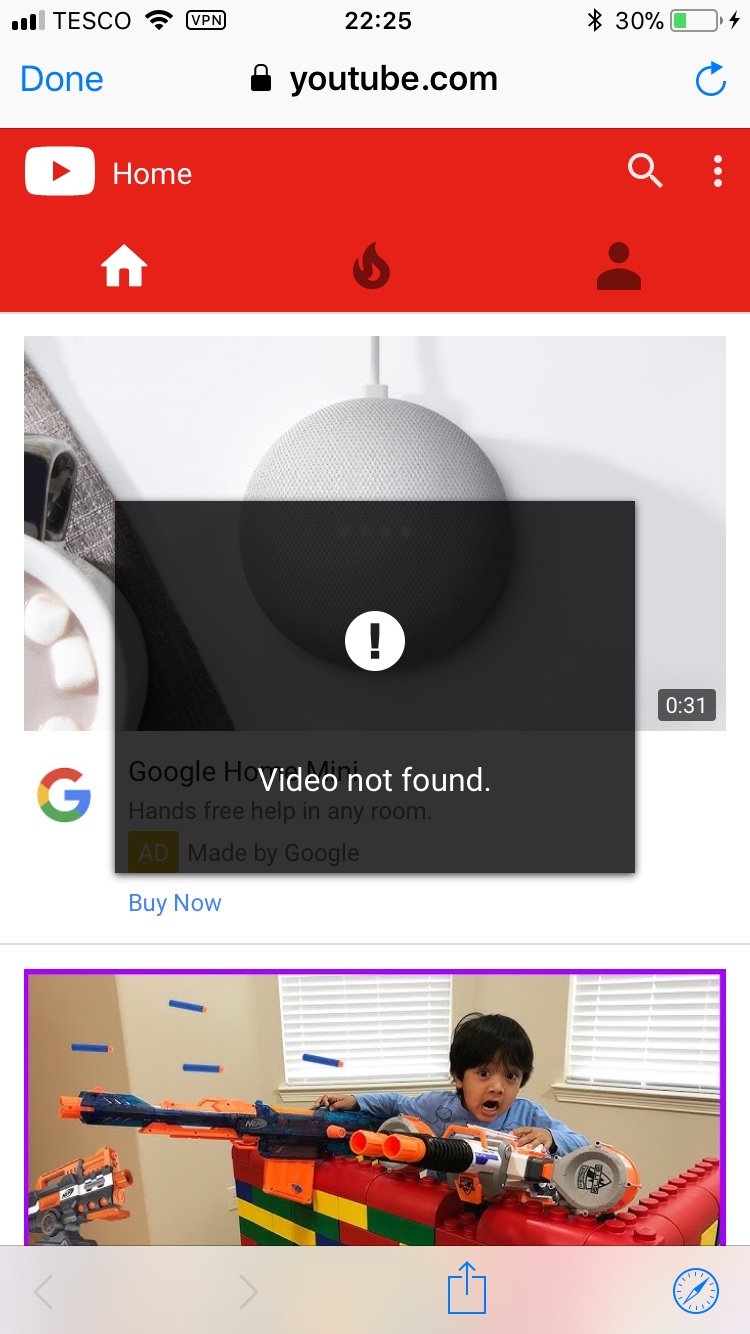The width and height of the screenshot is (750, 1334).
Task: Open the three-dot overflow menu
Action: [718, 172]
